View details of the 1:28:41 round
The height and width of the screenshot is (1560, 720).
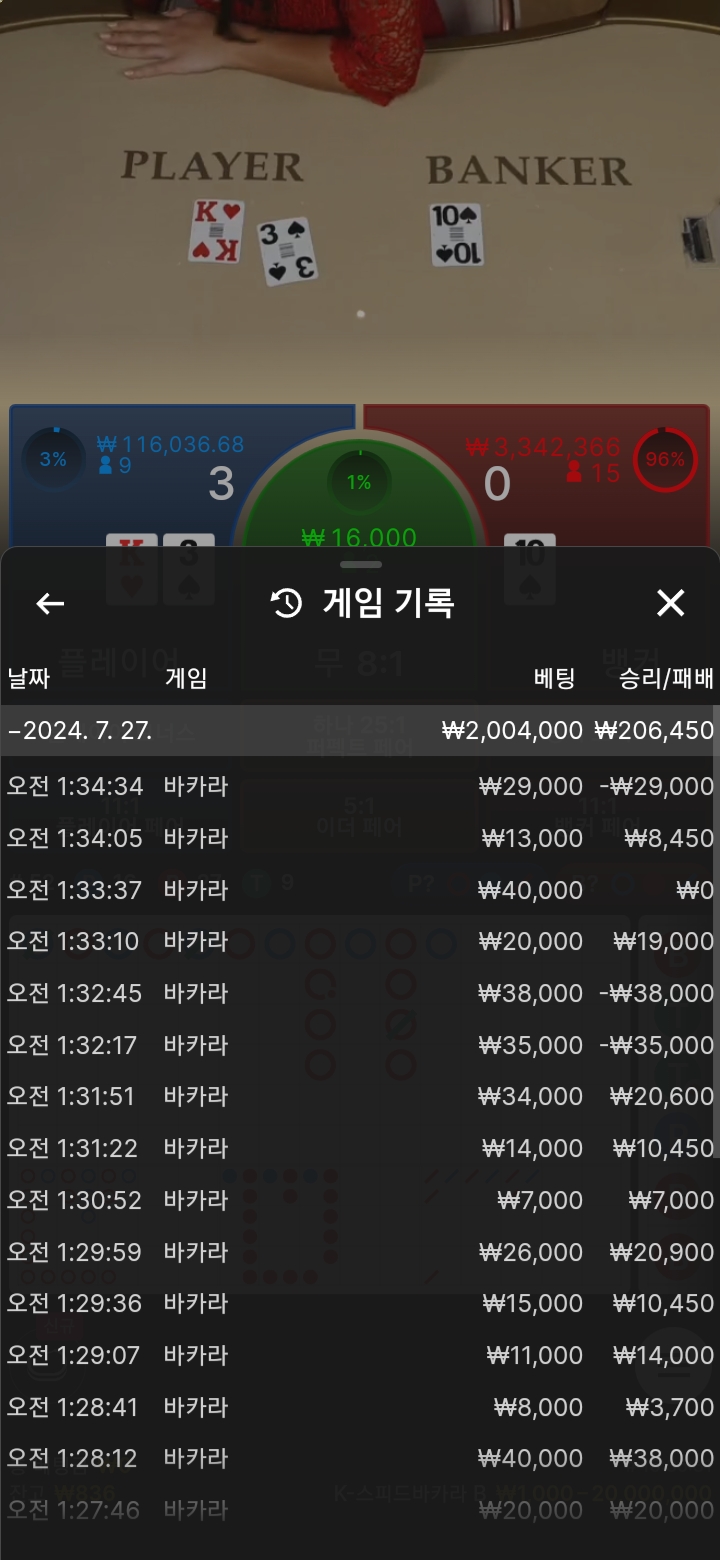coord(360,1407)
